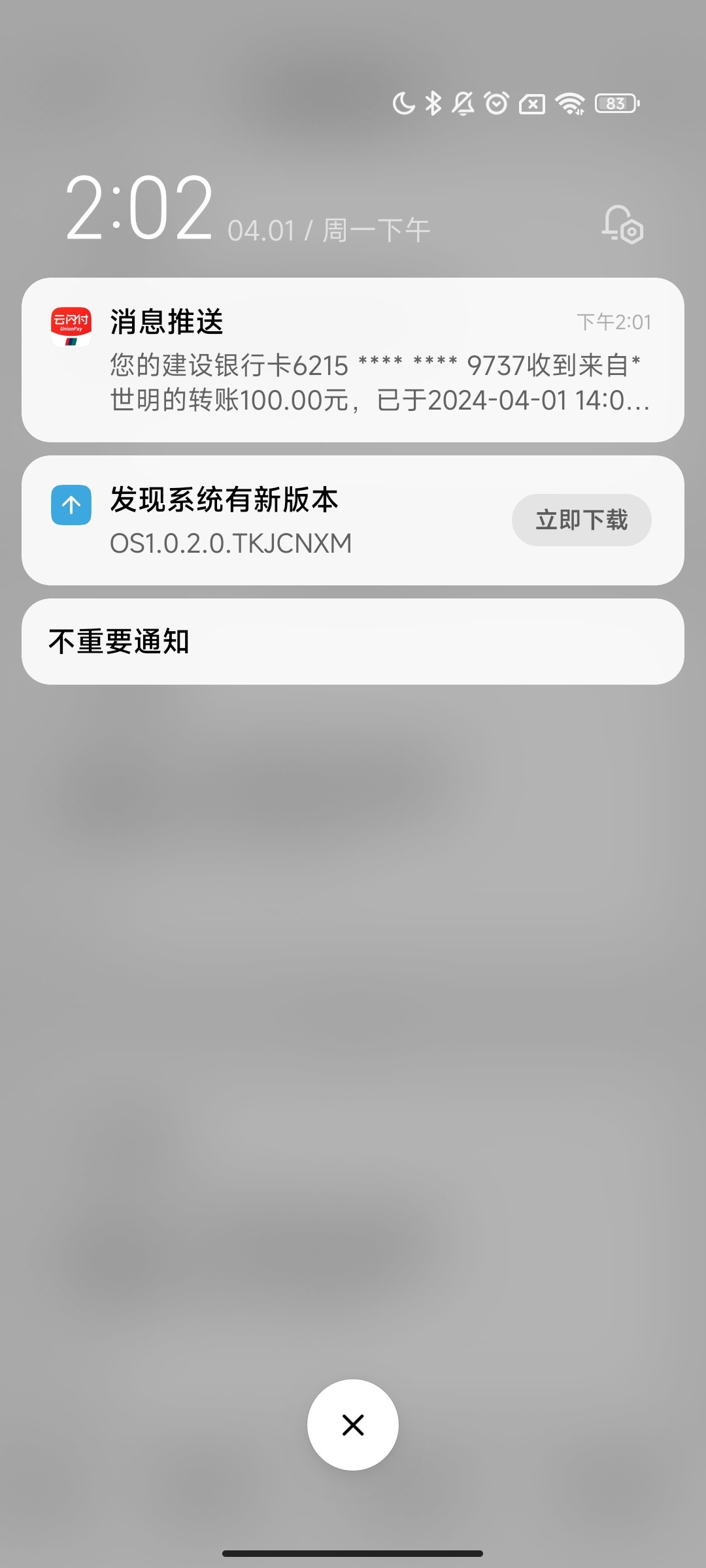Open the UnionPay transfer notification
Screen dimensions: 706x1568
click(x=353, y=361)
